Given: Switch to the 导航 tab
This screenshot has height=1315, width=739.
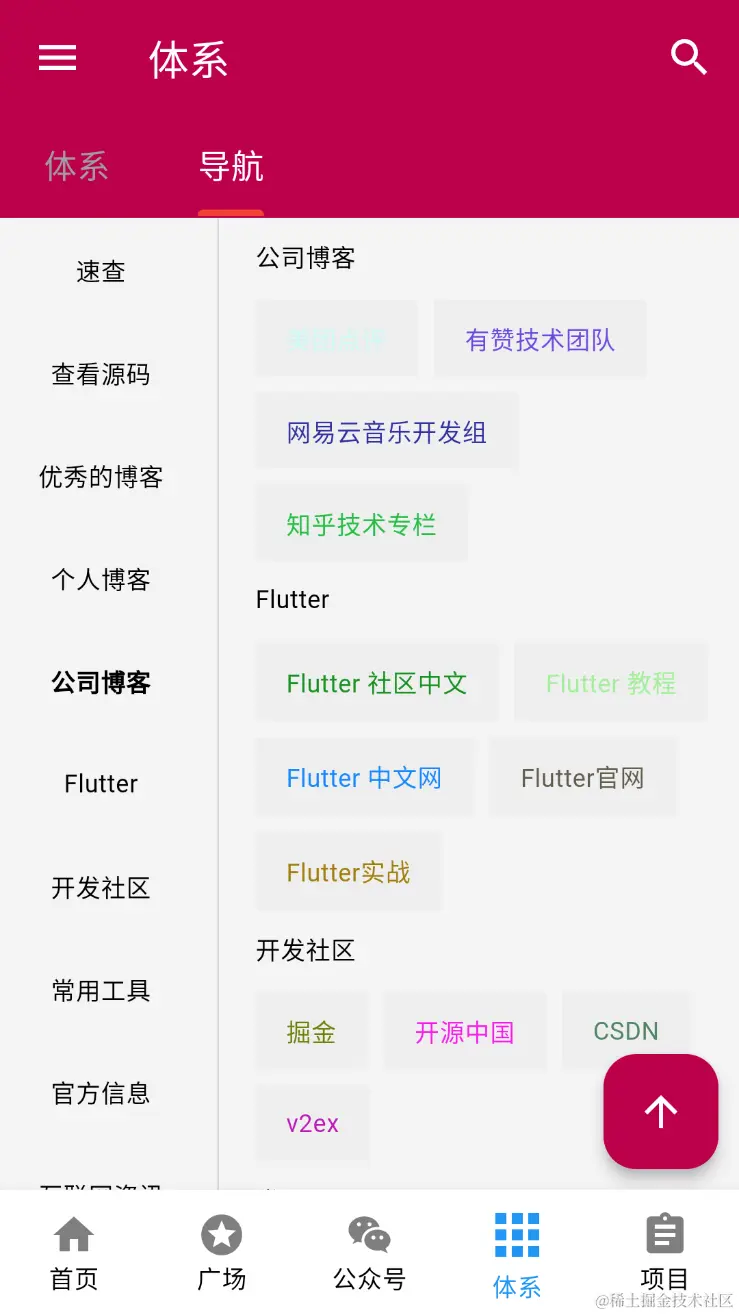Looking at the screenshot, I should pyautogui.click(x=231, y=166).
